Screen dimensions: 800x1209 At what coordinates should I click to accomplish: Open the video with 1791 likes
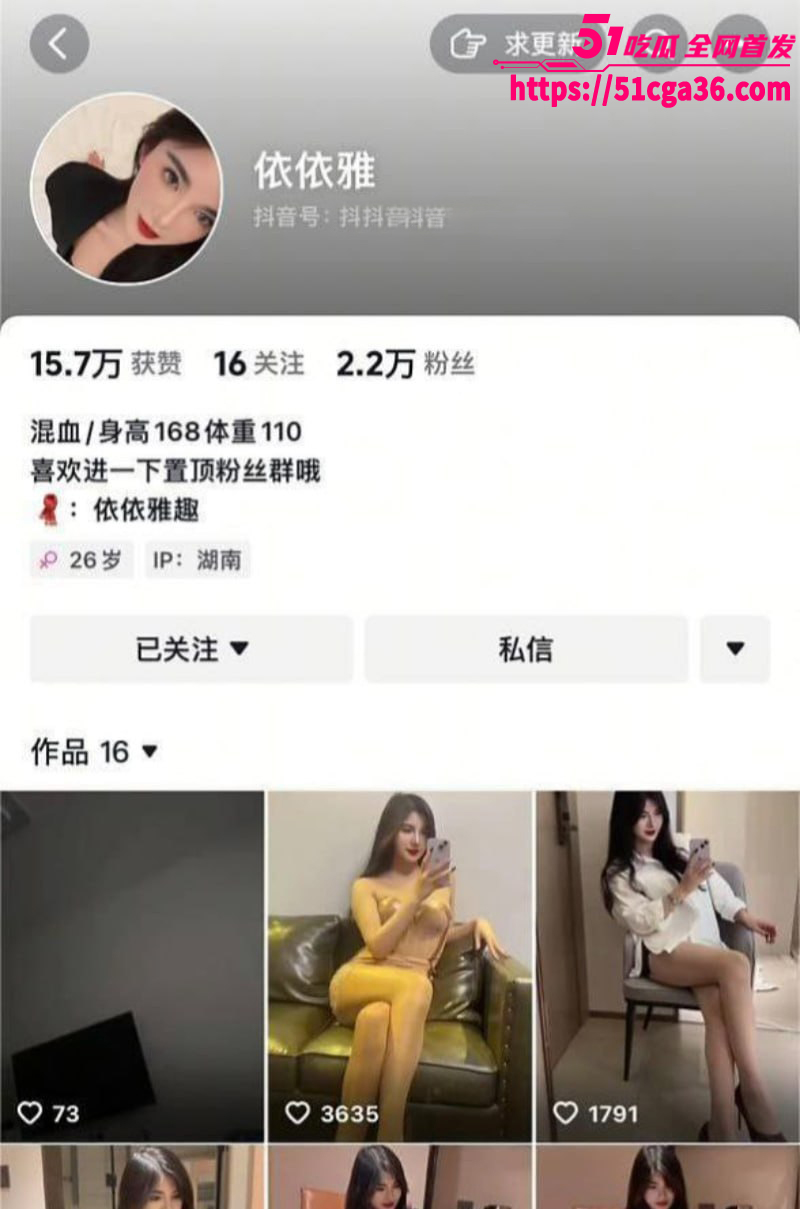point(668,965)
